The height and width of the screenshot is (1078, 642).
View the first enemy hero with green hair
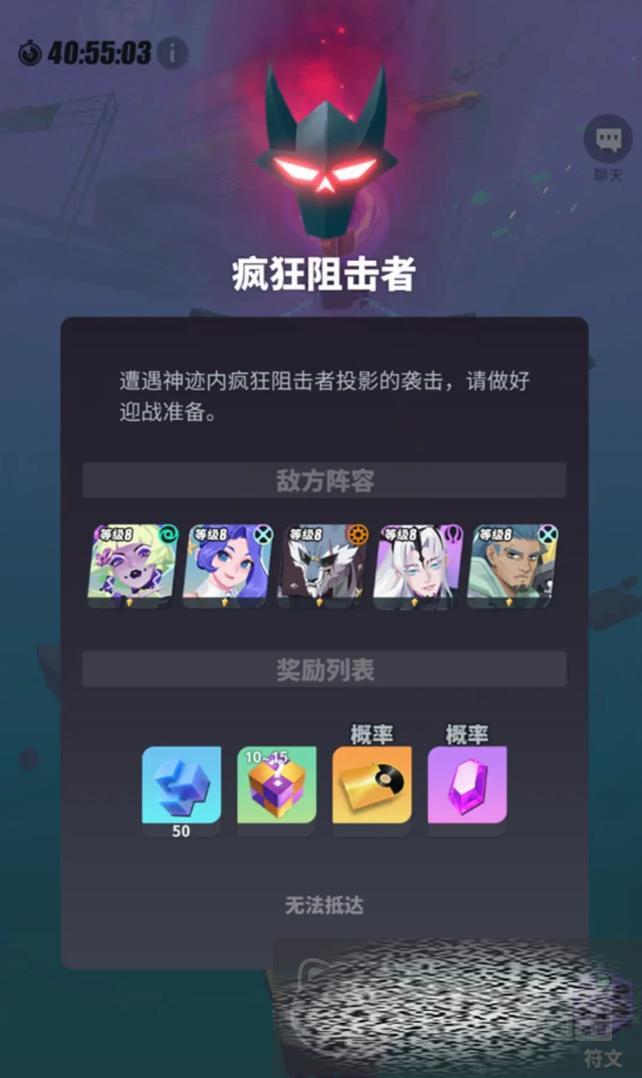pyautogui.click(x=135, y=565)
